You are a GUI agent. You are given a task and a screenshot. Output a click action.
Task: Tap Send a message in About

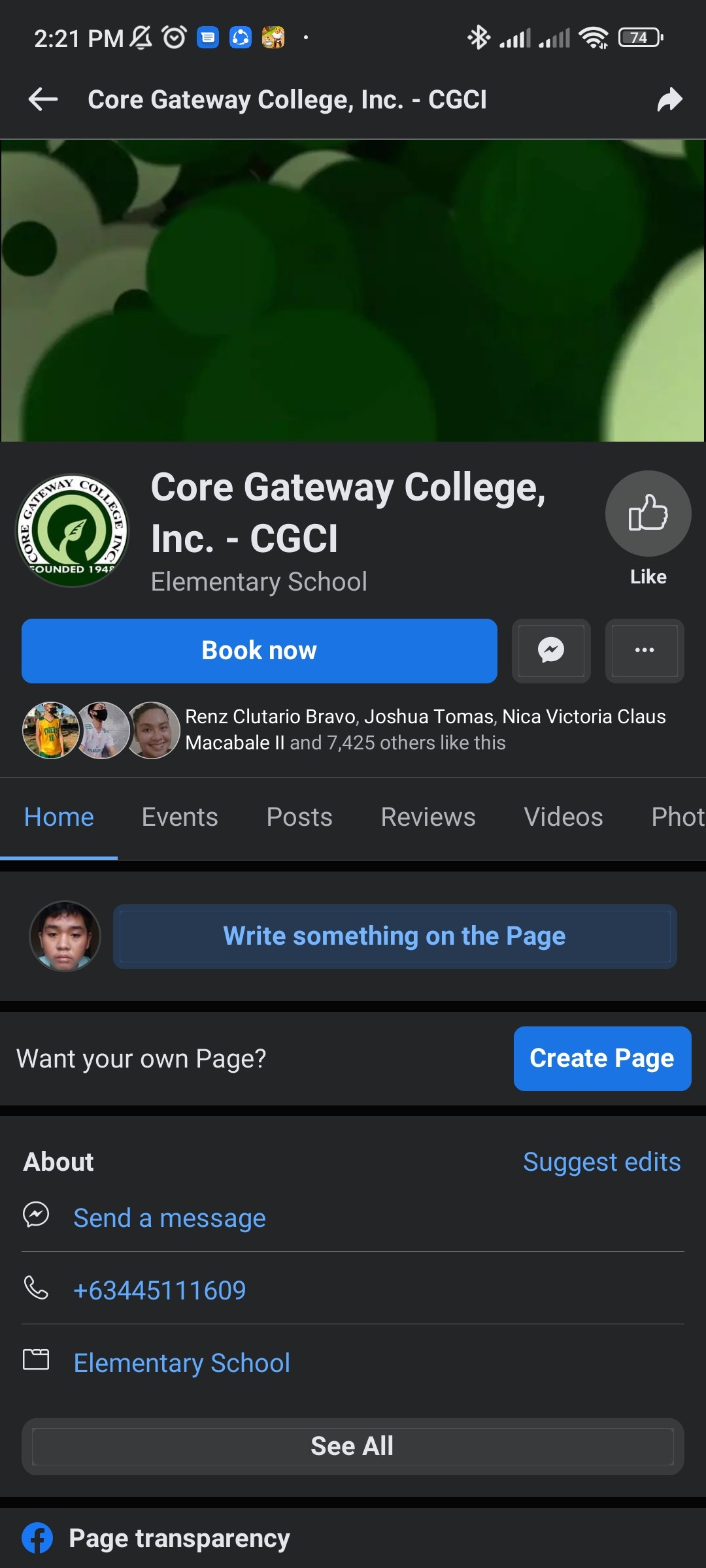point(170,1218)
